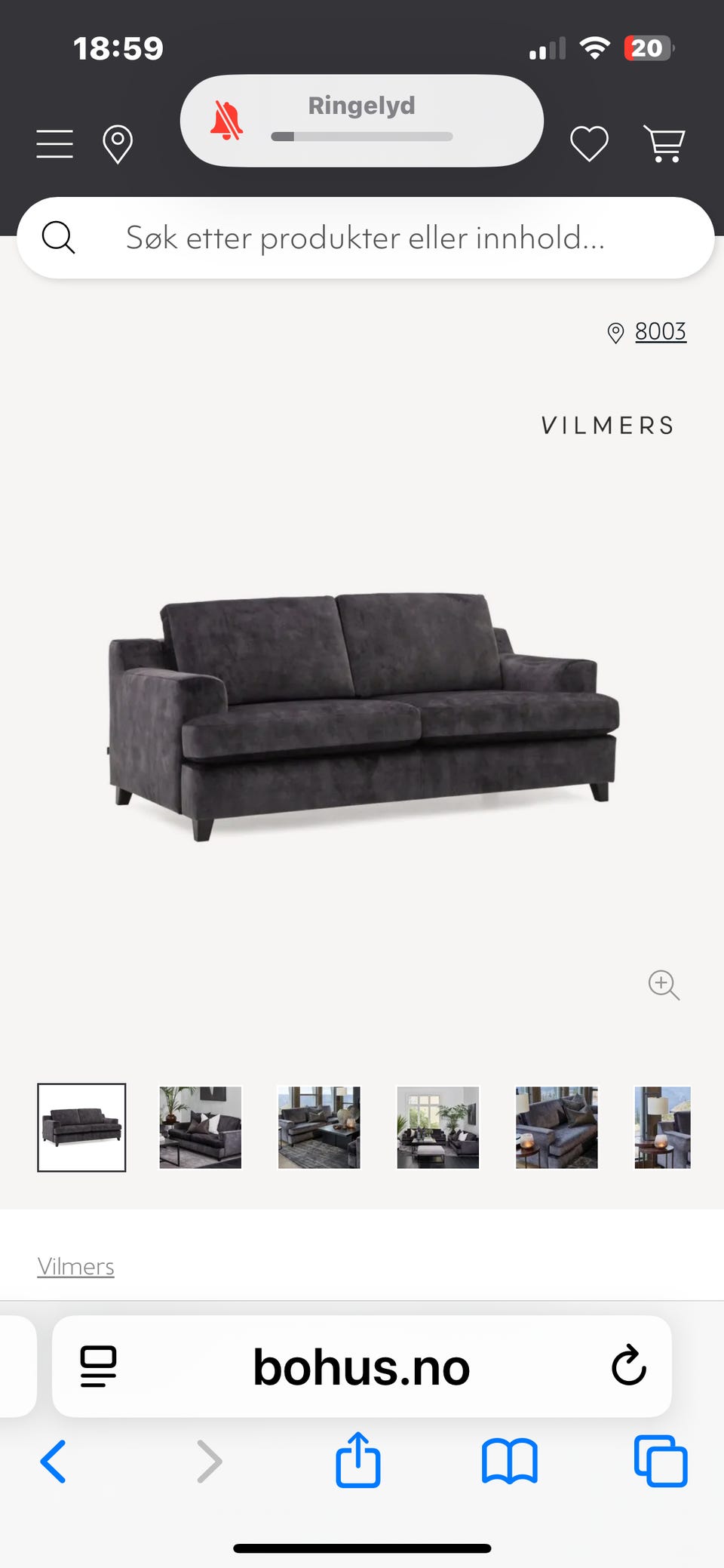View the second thumbnail with white pillows
724x1568 pixels.
(x=201, y=1127)
